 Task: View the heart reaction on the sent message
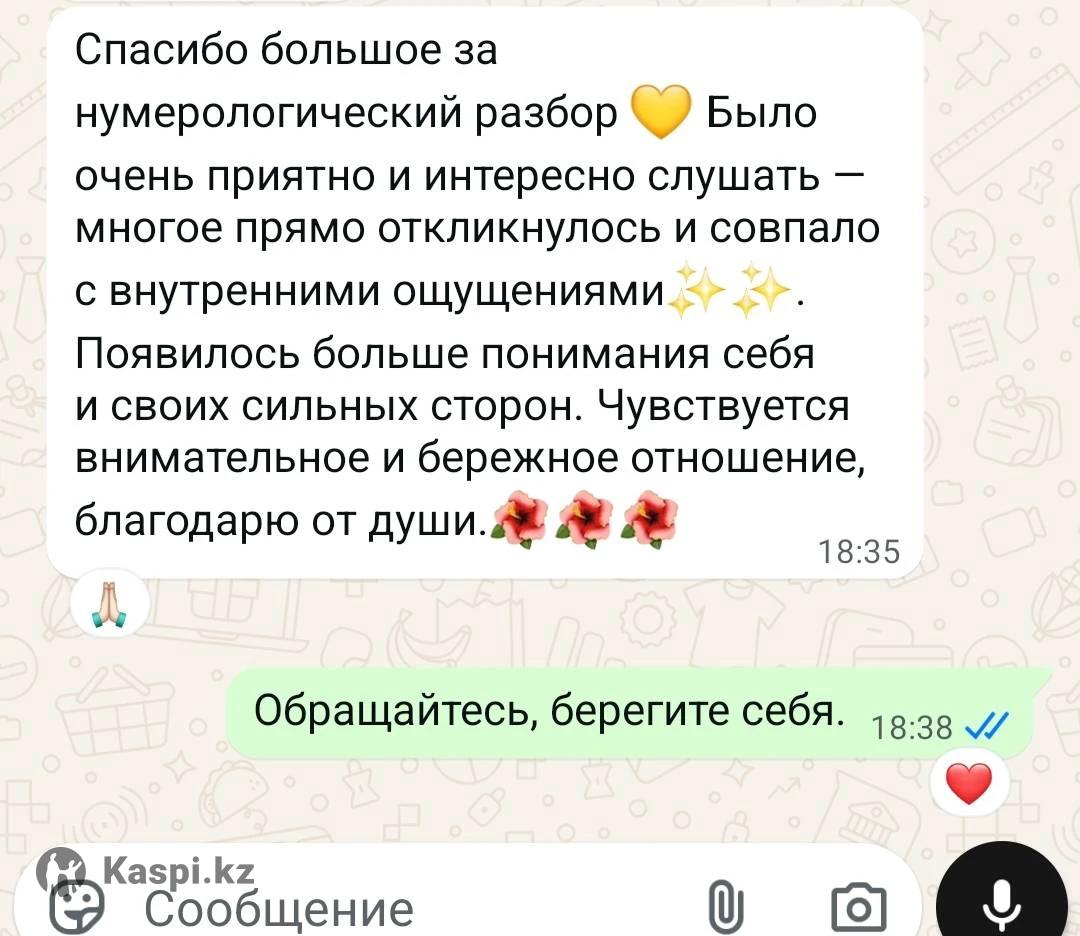tap(967, 783)
